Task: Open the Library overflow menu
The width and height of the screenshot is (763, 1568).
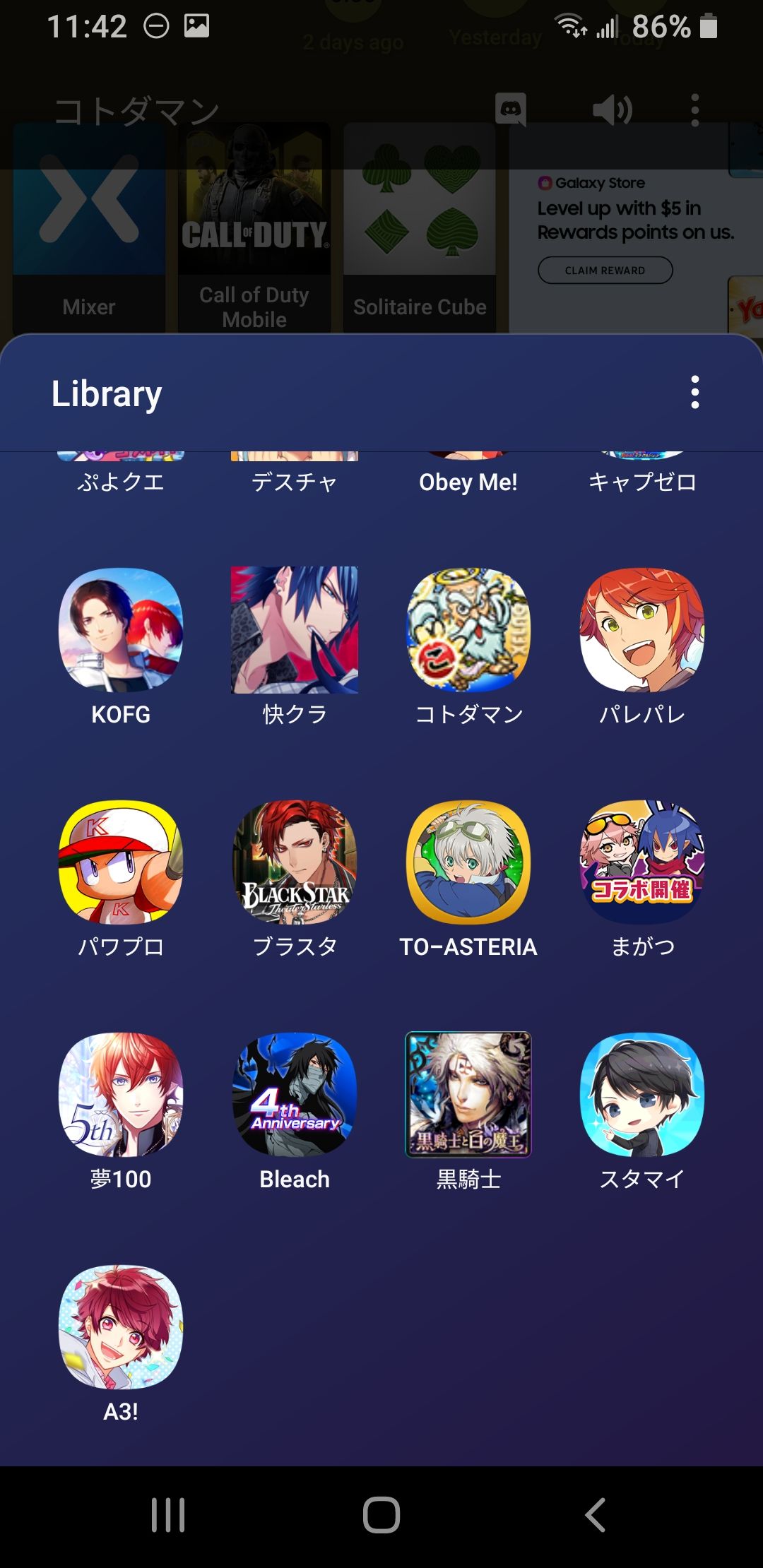Action: point(695,393)
